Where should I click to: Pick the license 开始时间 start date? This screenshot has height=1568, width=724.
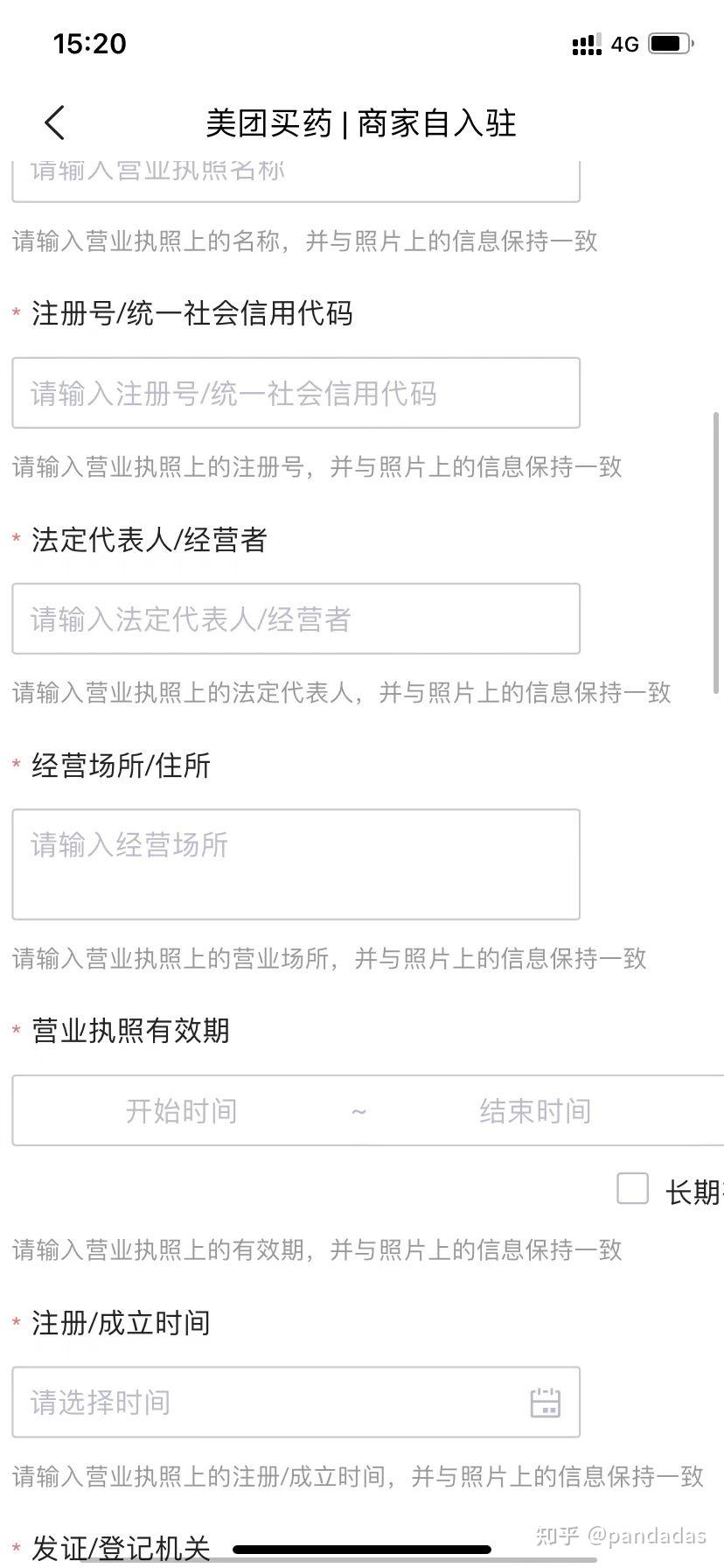[182, 1110]
